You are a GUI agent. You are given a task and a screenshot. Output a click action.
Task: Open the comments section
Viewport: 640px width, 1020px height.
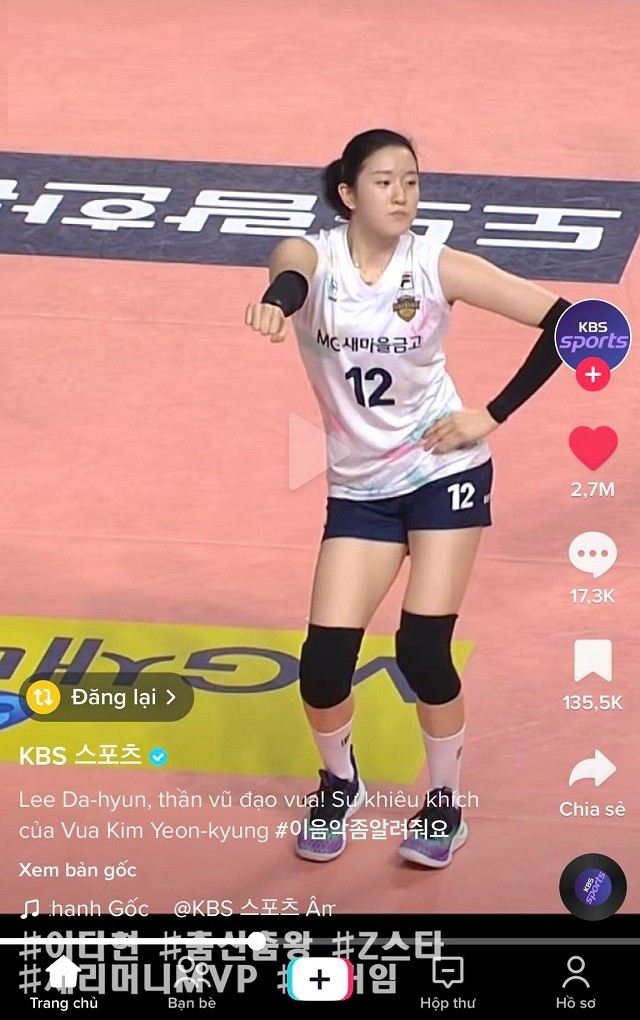coord(592,556)
